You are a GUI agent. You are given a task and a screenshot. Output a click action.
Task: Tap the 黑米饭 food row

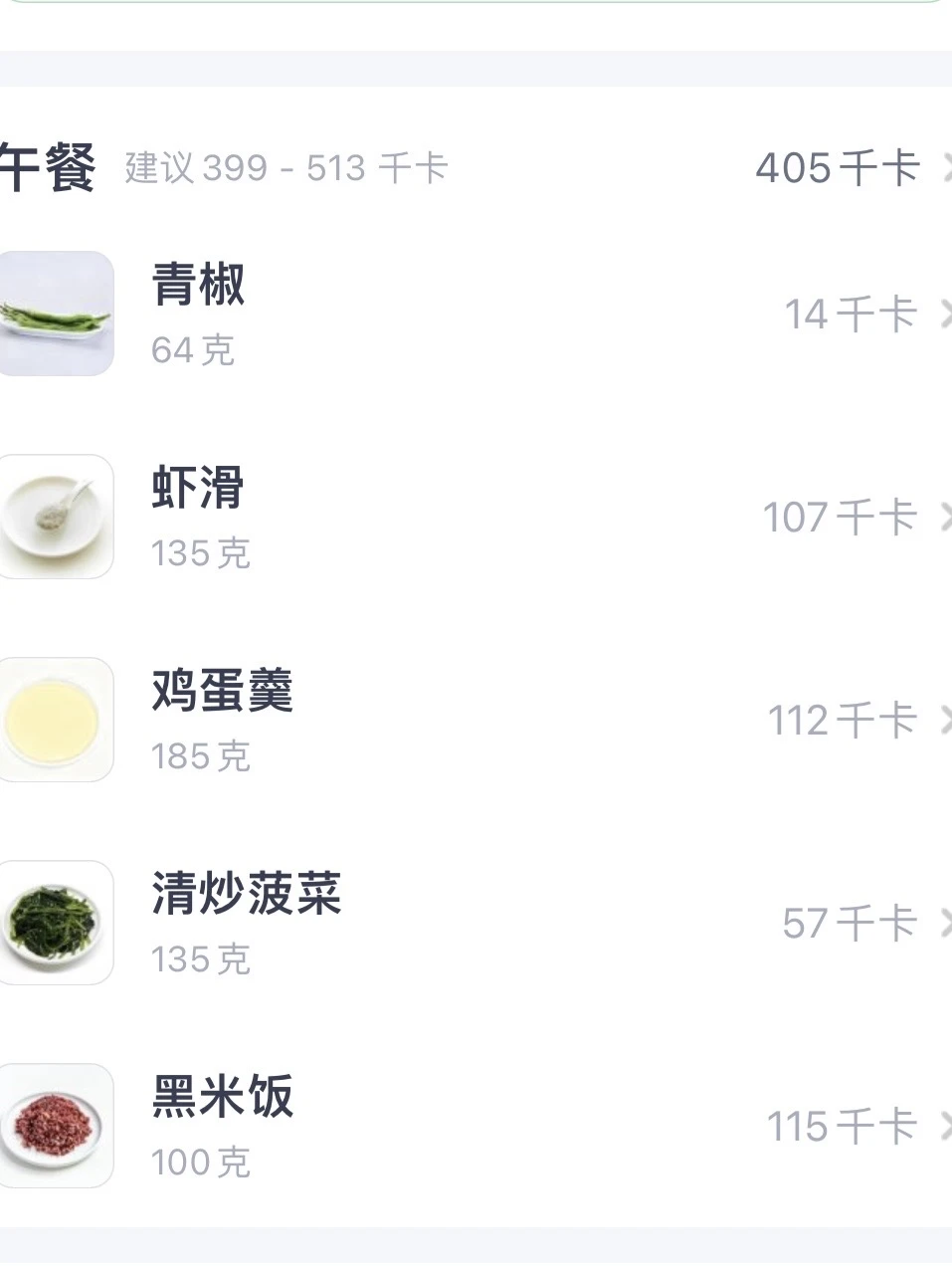point(476,1127)
